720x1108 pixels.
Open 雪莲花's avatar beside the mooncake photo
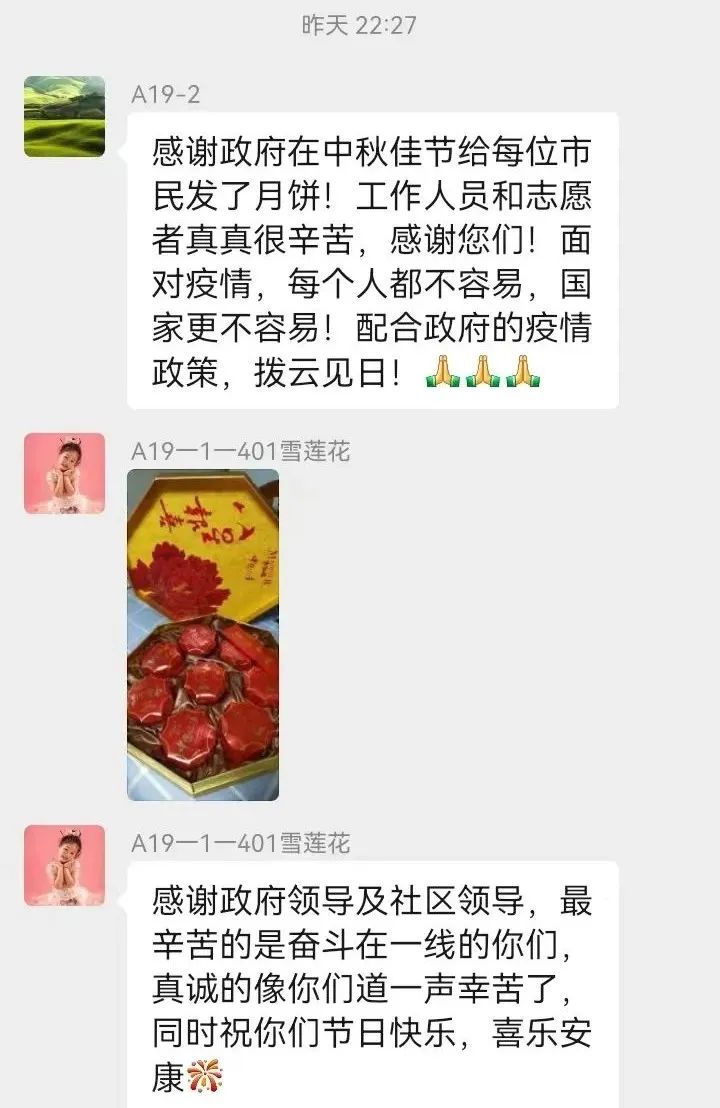click(64, 473)
